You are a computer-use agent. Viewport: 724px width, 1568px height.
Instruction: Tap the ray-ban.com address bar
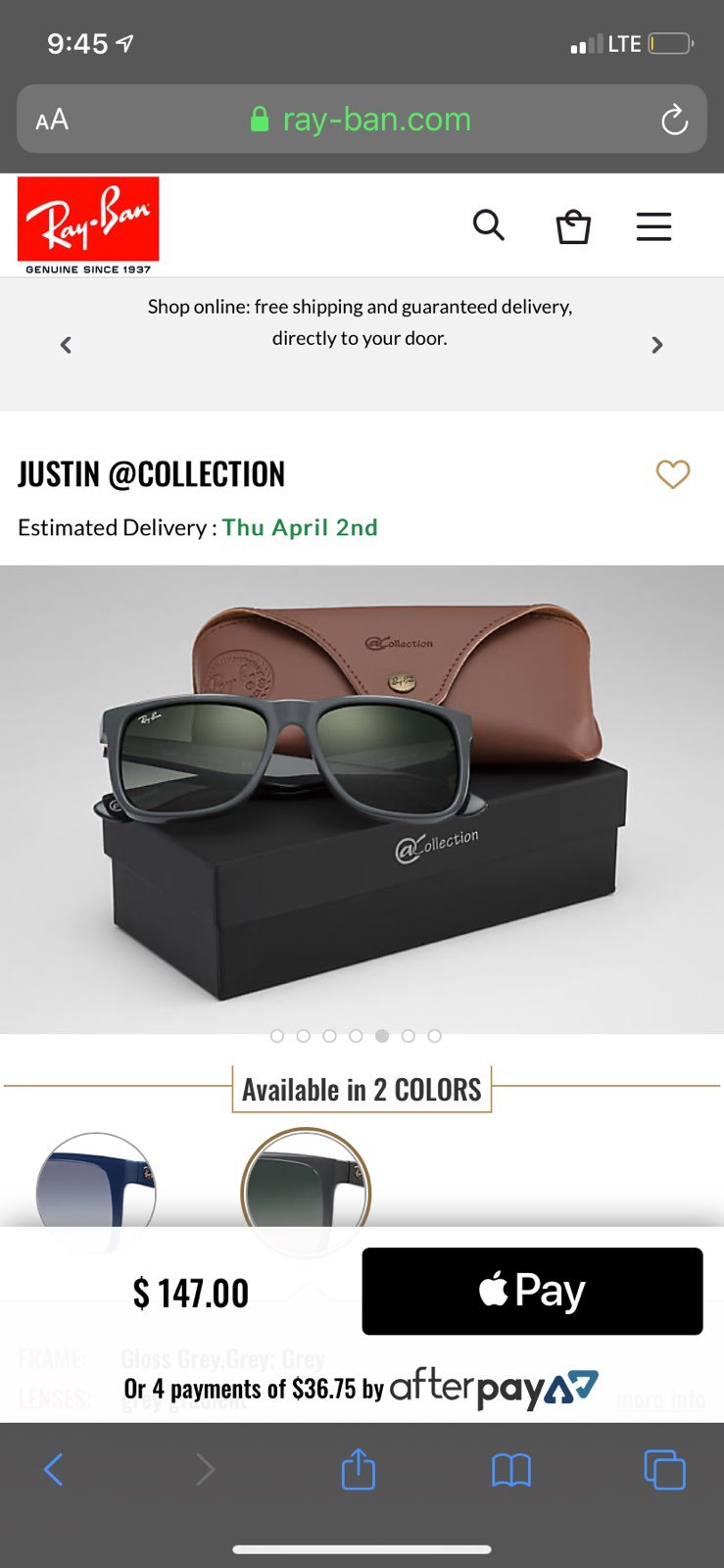(362, 120)
